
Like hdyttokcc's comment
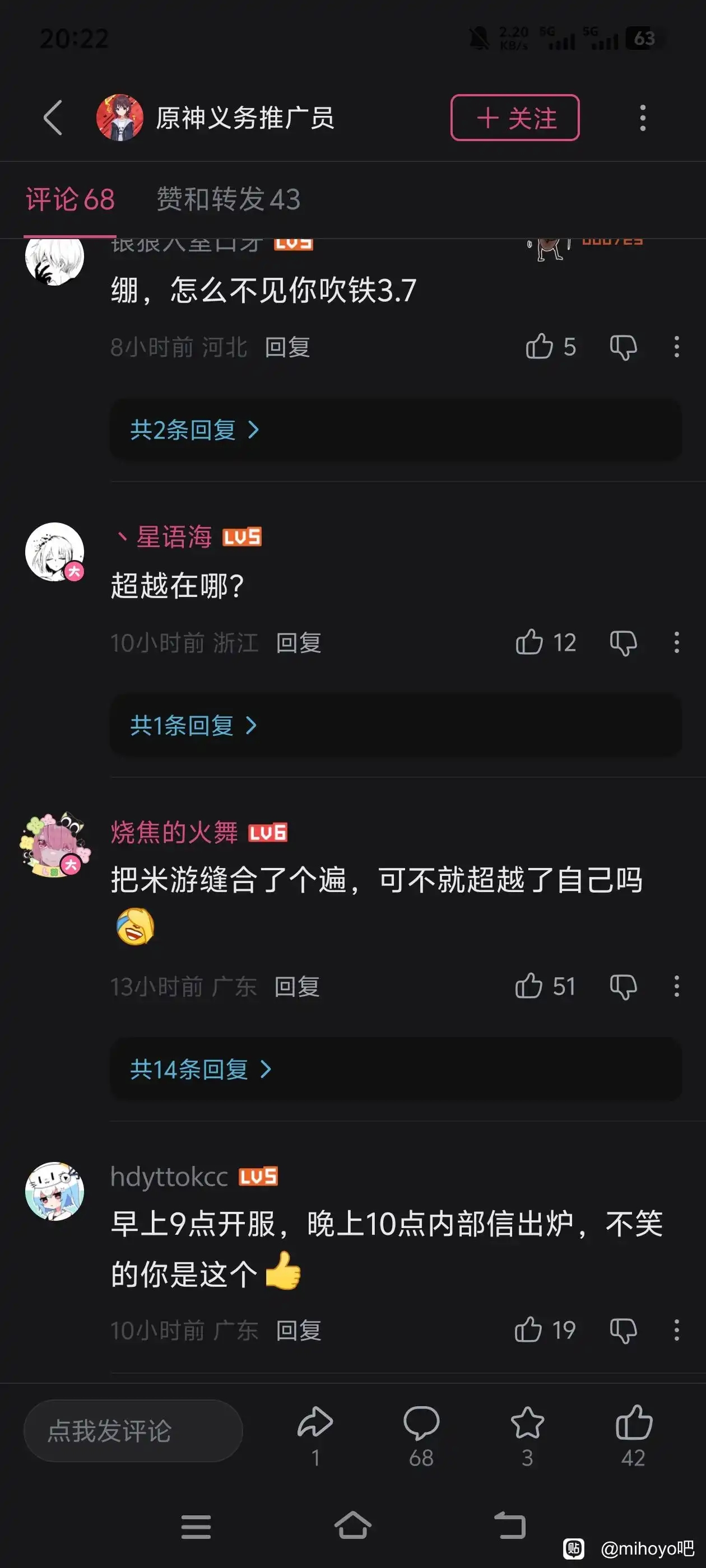tap(528, 1330)
